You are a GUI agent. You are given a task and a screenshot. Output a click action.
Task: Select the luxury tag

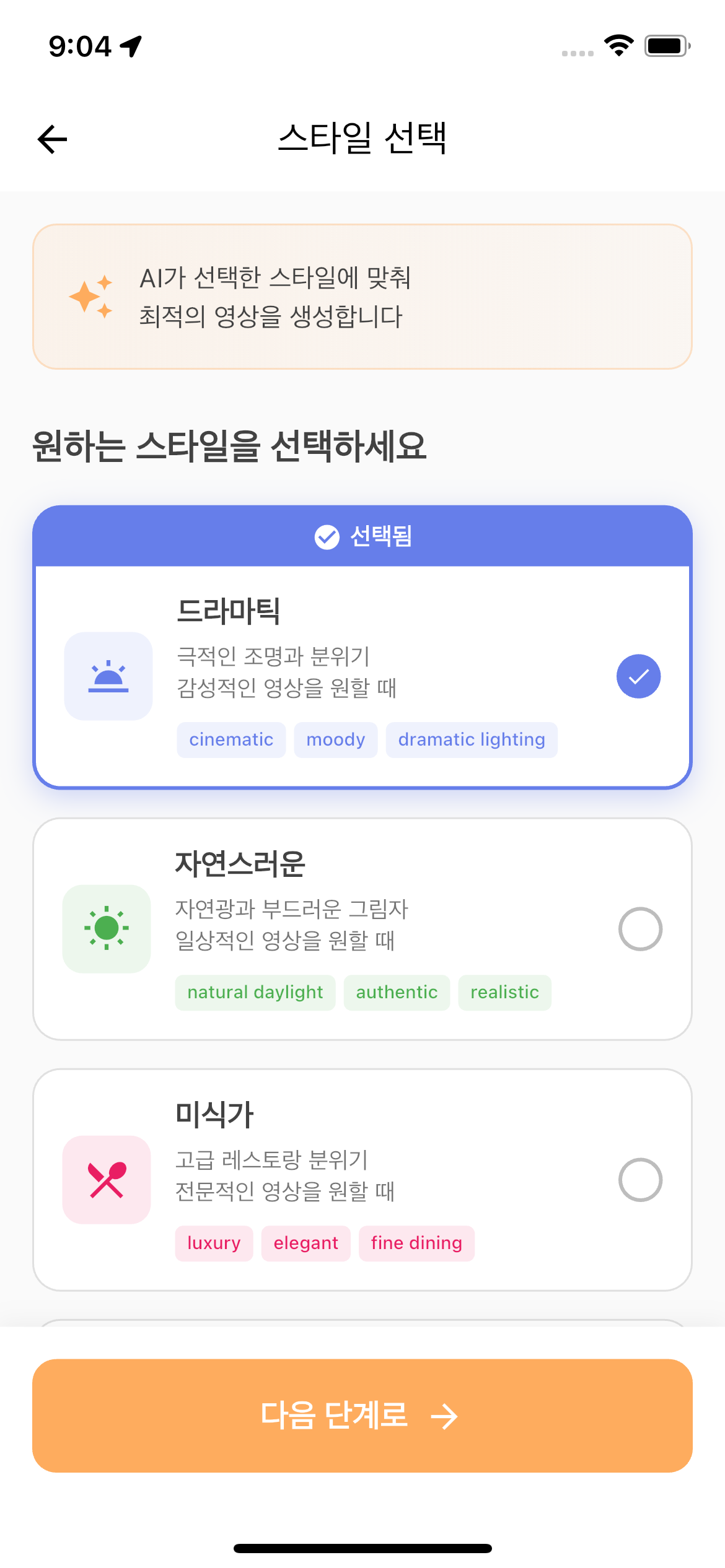point(213,1244)
